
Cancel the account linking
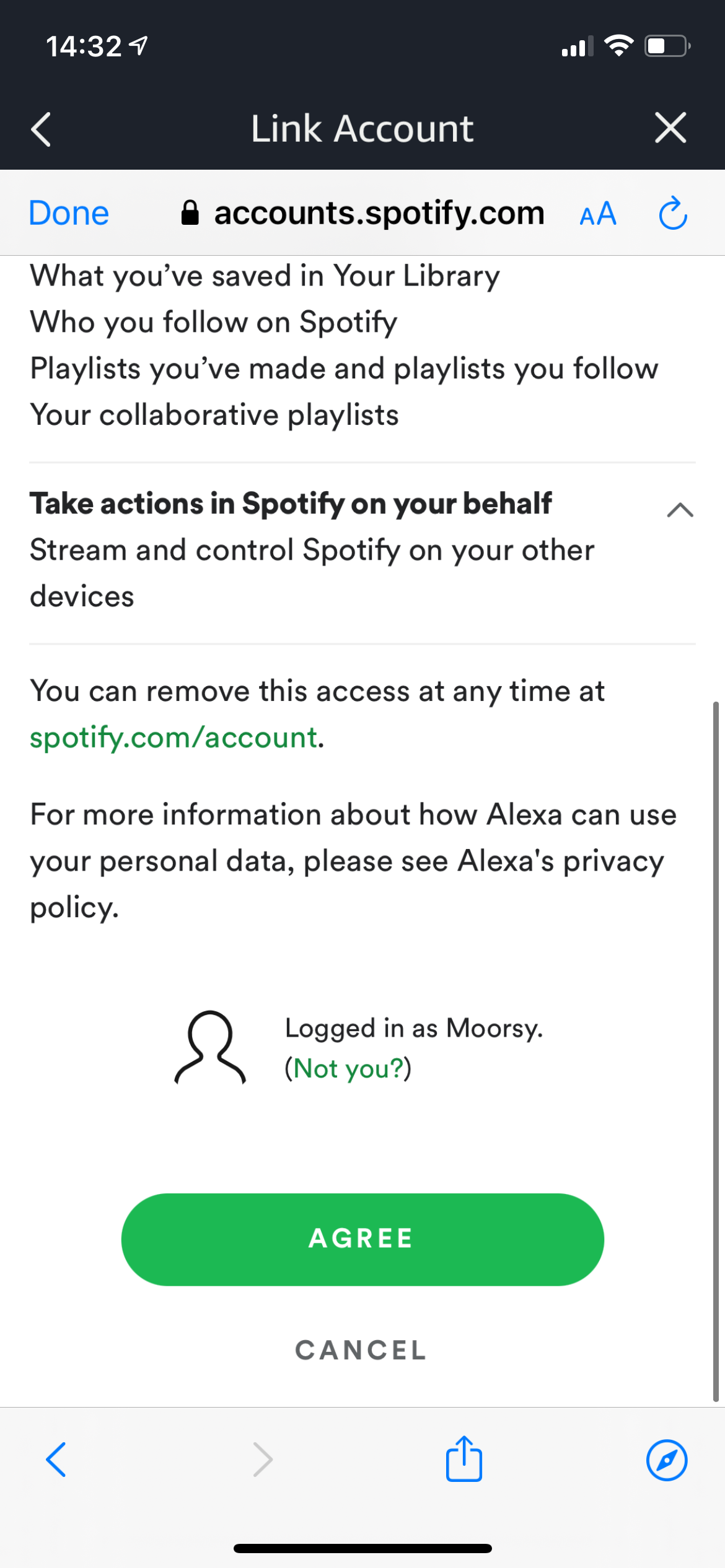(x=361, y=1350)
